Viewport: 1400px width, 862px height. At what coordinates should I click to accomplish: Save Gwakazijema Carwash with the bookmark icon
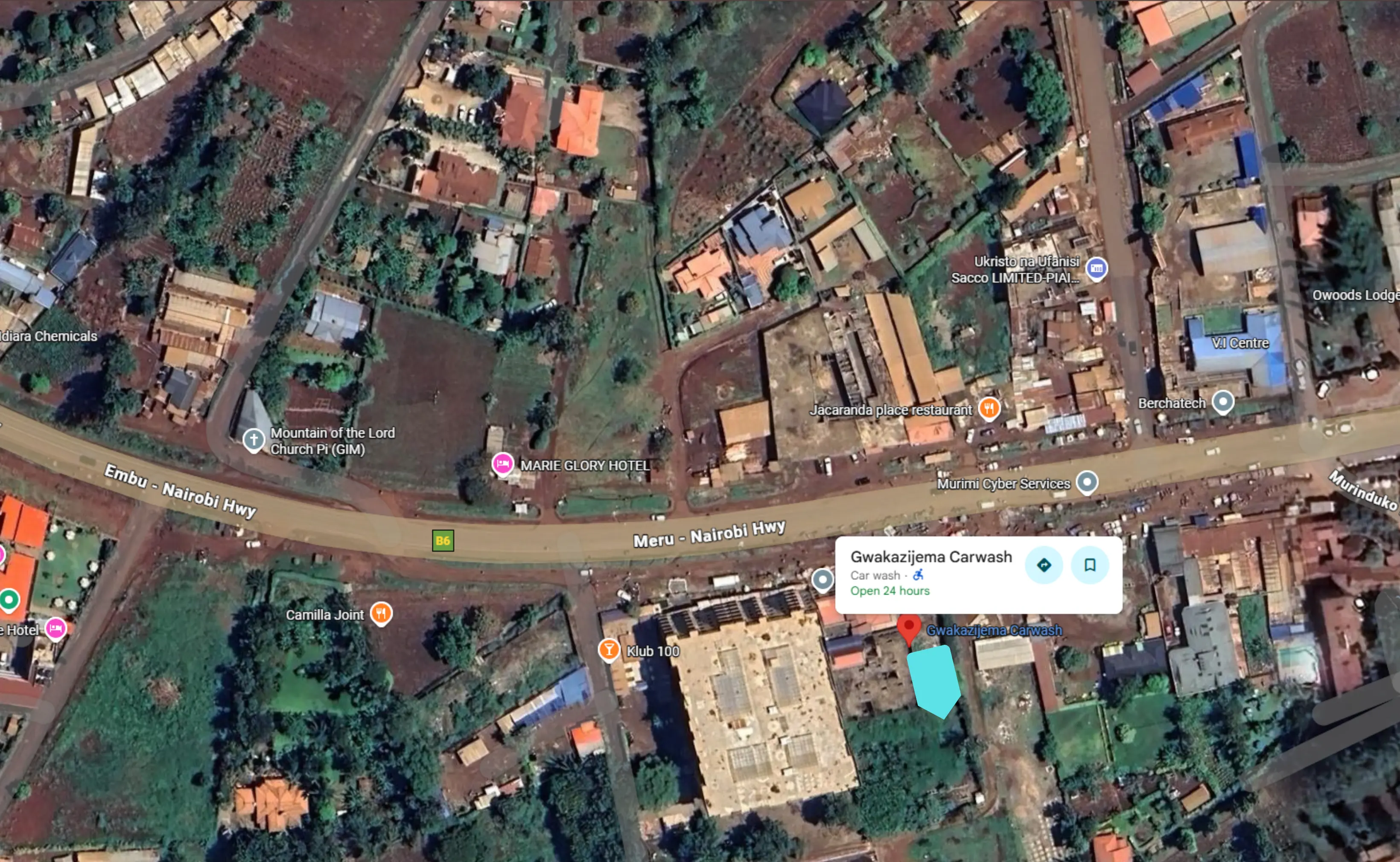pos(1089,565)
